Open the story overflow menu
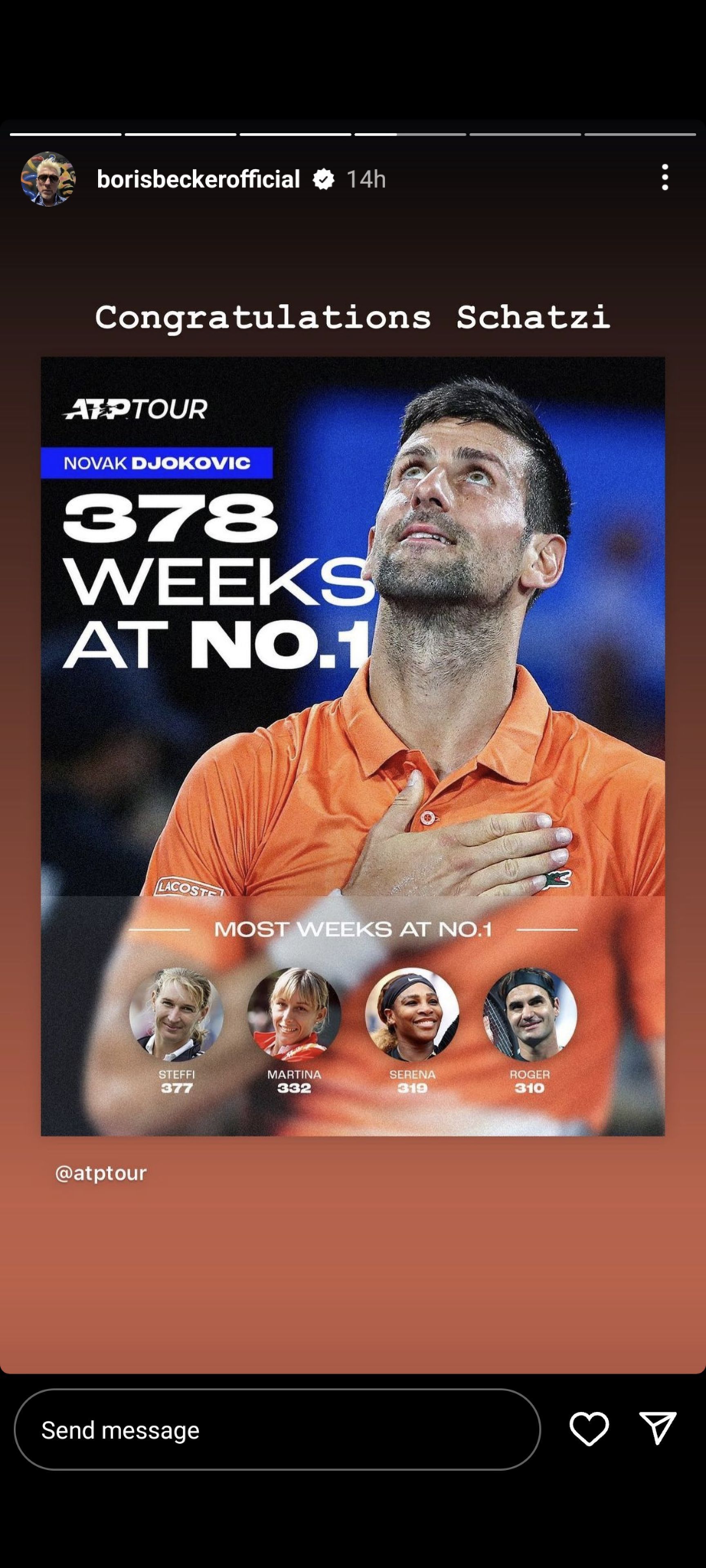Screen dimensions: 706x1568 coord(665,177)
